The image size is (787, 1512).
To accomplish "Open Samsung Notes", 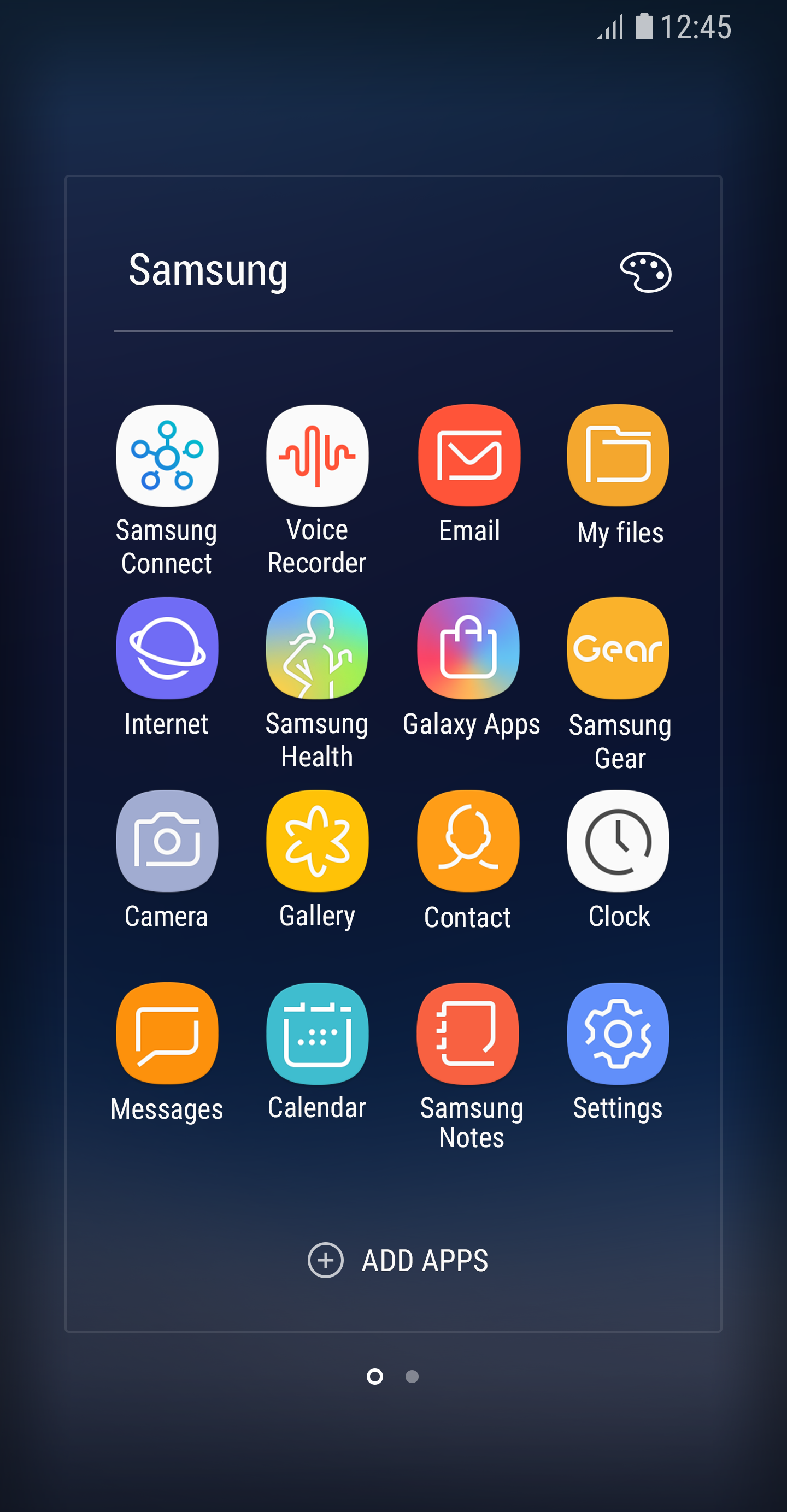I will click(469, 1033).
